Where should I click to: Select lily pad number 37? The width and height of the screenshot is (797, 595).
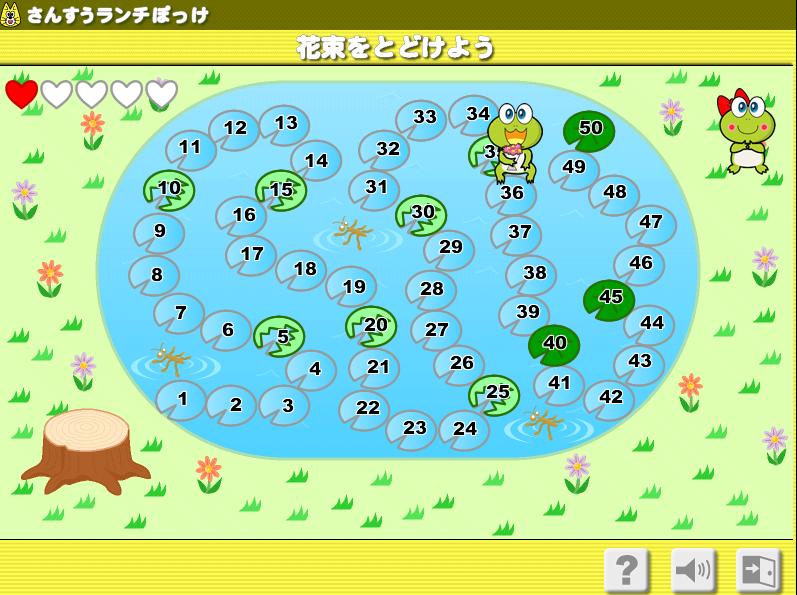pyautogui.click(x=519, y=232)
